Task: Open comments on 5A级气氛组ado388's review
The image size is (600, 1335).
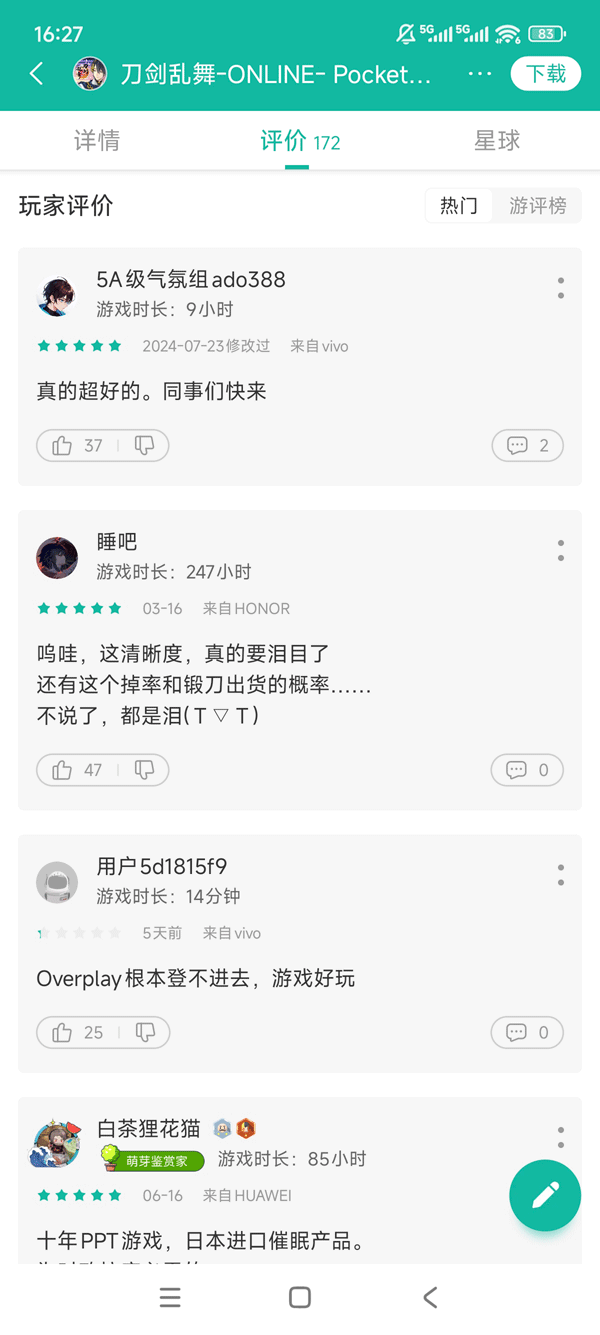Action: [x=528, y=446]
